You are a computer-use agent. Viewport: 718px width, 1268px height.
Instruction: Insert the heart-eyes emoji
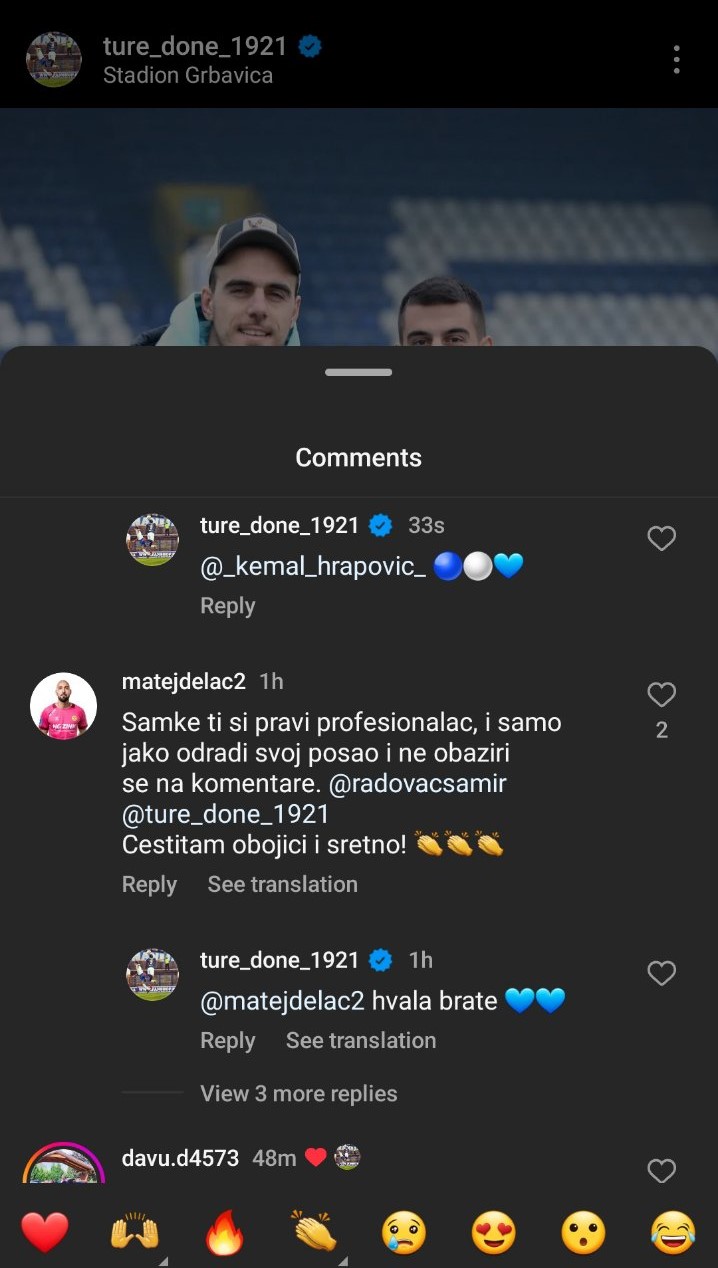493,1233
